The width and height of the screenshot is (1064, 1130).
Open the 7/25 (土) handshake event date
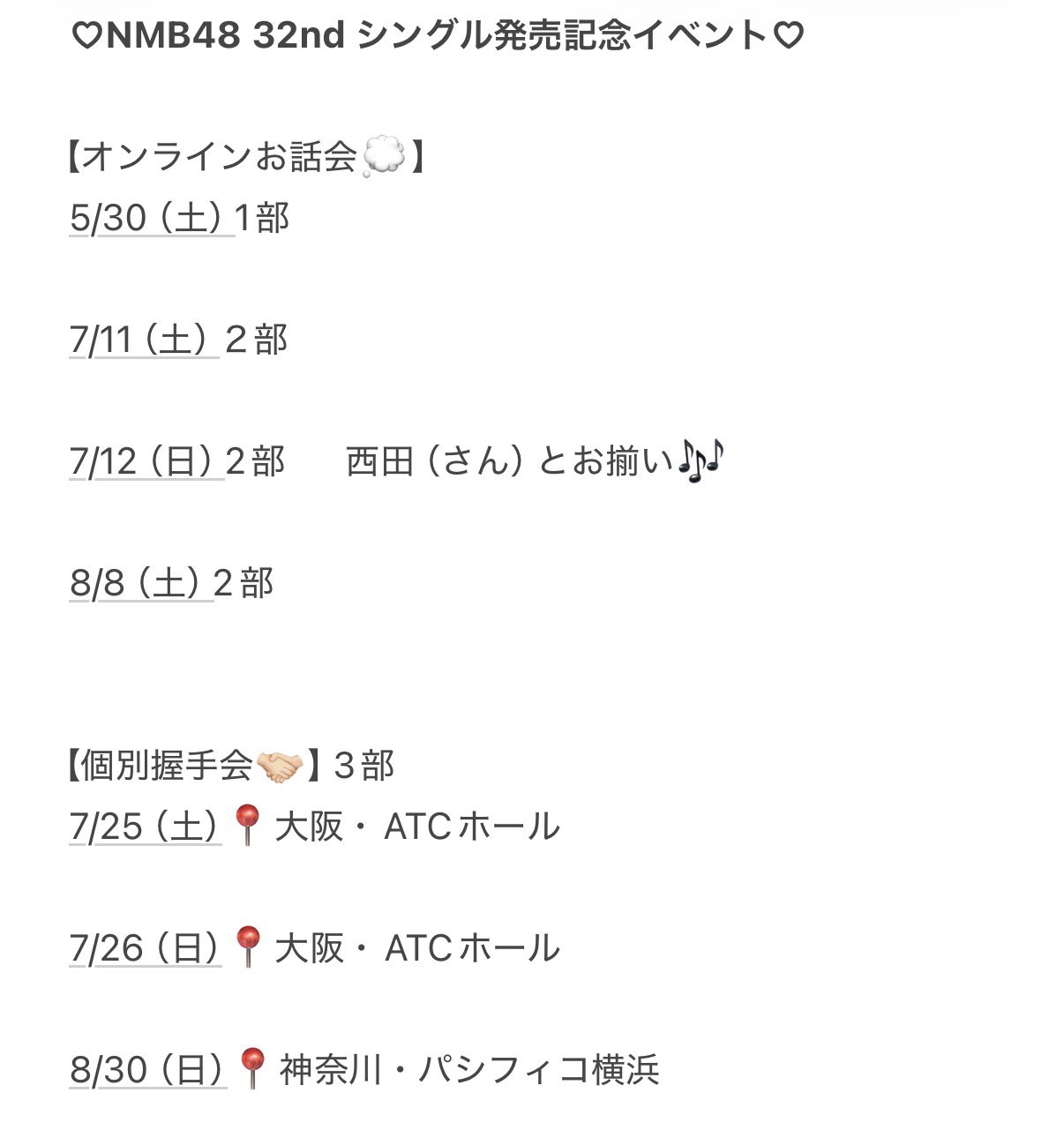coord(145,827)
